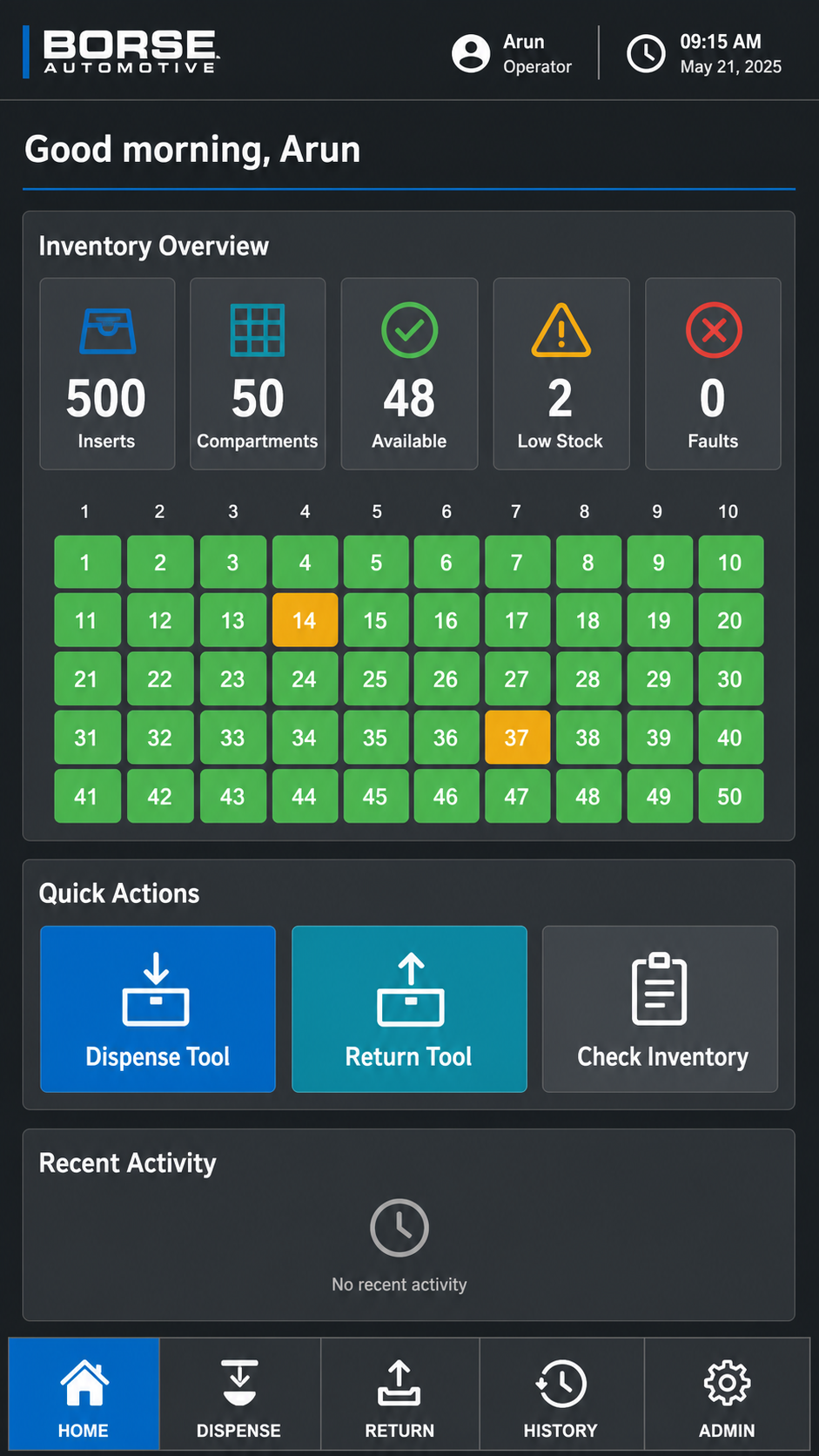Viewport: 819px width, 1456px height.
Task: Select the Return Tool quick action
Action: (x=409, y=1008)
